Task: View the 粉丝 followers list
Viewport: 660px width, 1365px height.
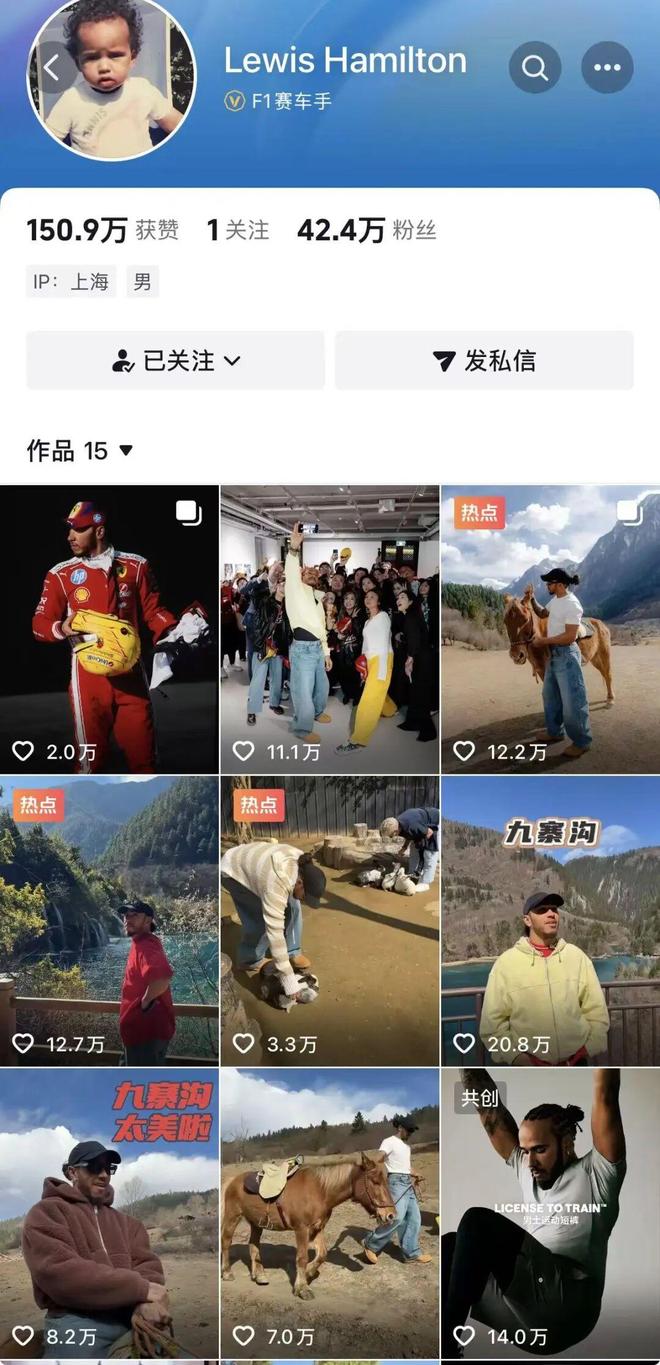Action: (367, 231)
